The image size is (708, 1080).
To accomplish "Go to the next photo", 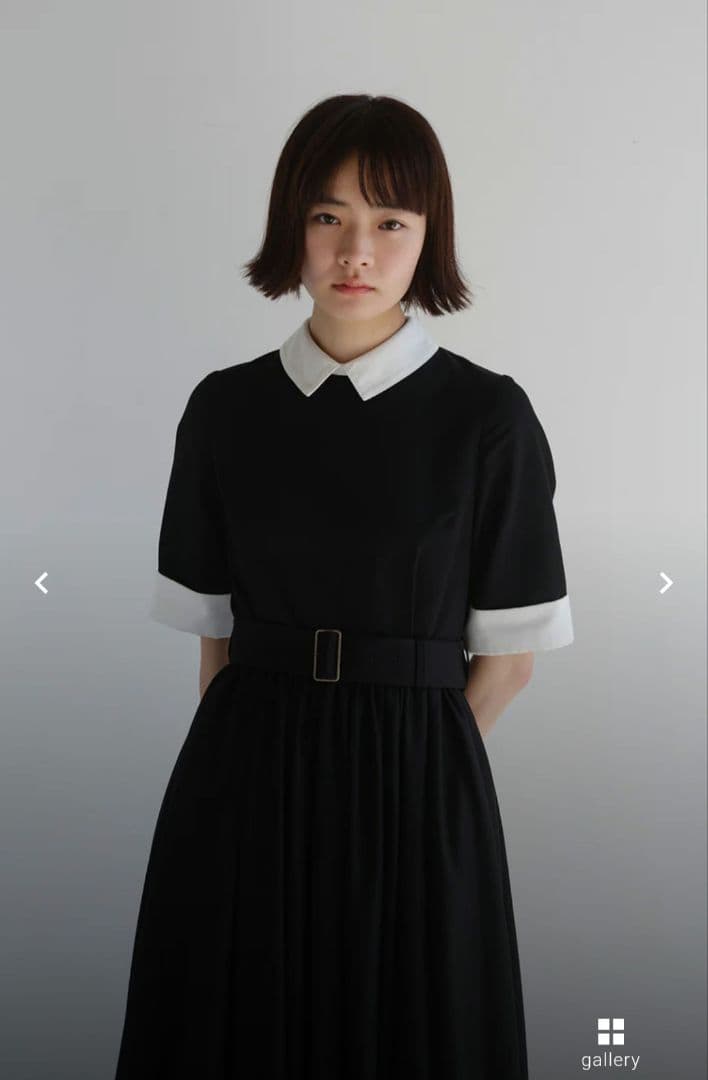I will click(x=666, y=583).
